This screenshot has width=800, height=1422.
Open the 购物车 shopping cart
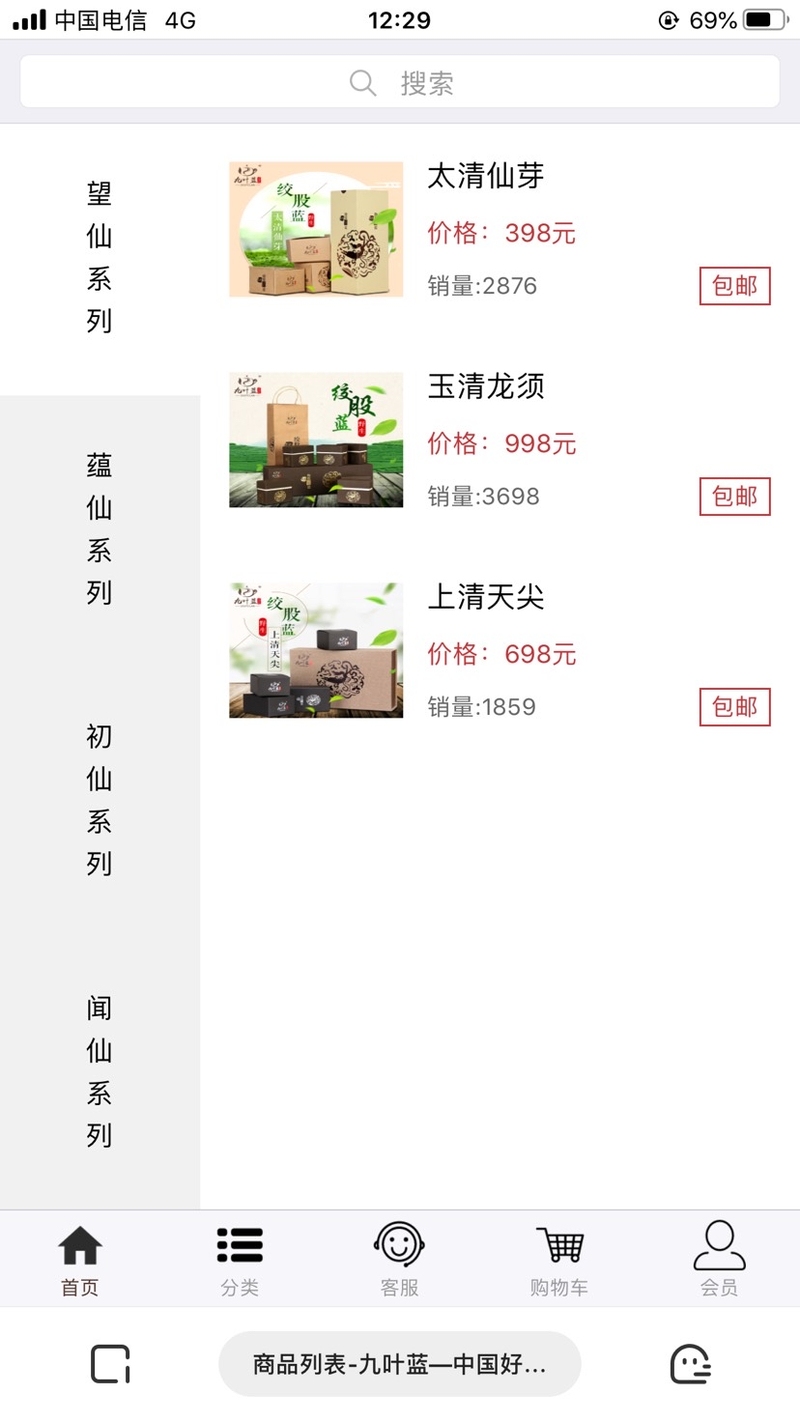point(559,1260)
